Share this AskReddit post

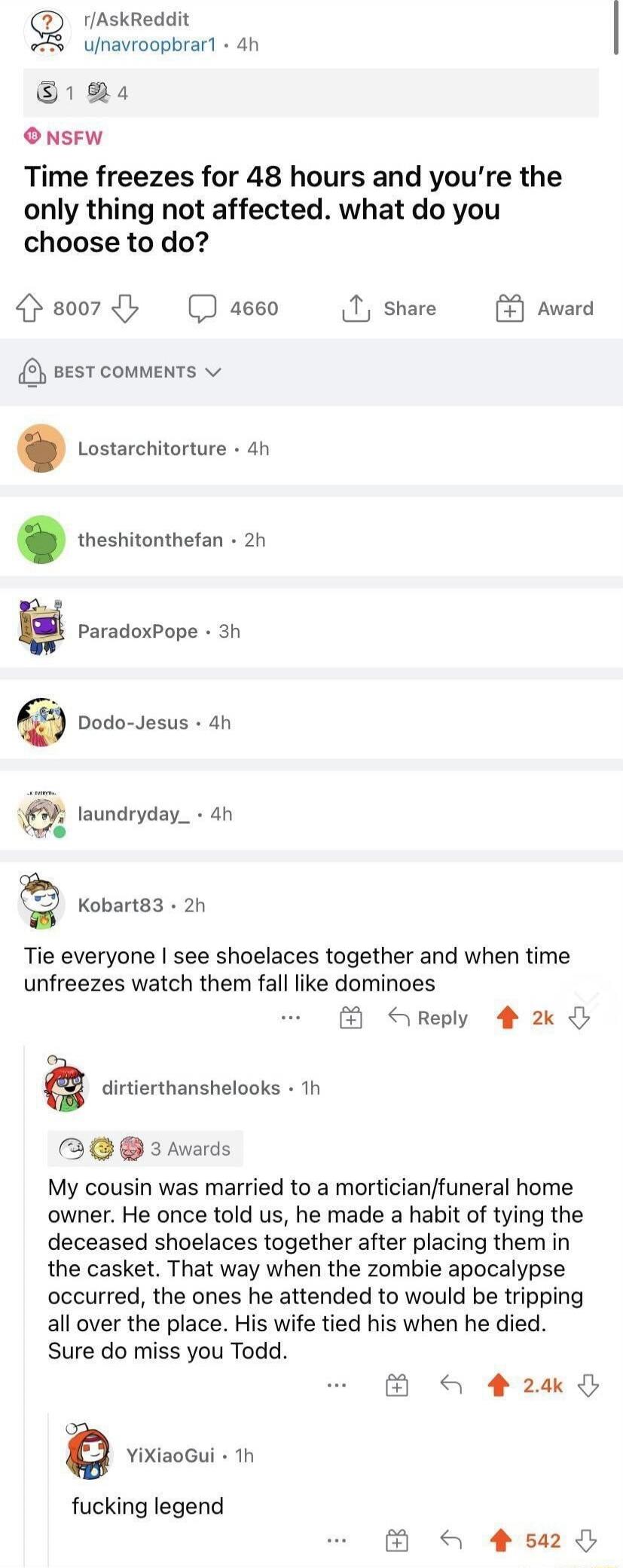(x=389, y=308)
